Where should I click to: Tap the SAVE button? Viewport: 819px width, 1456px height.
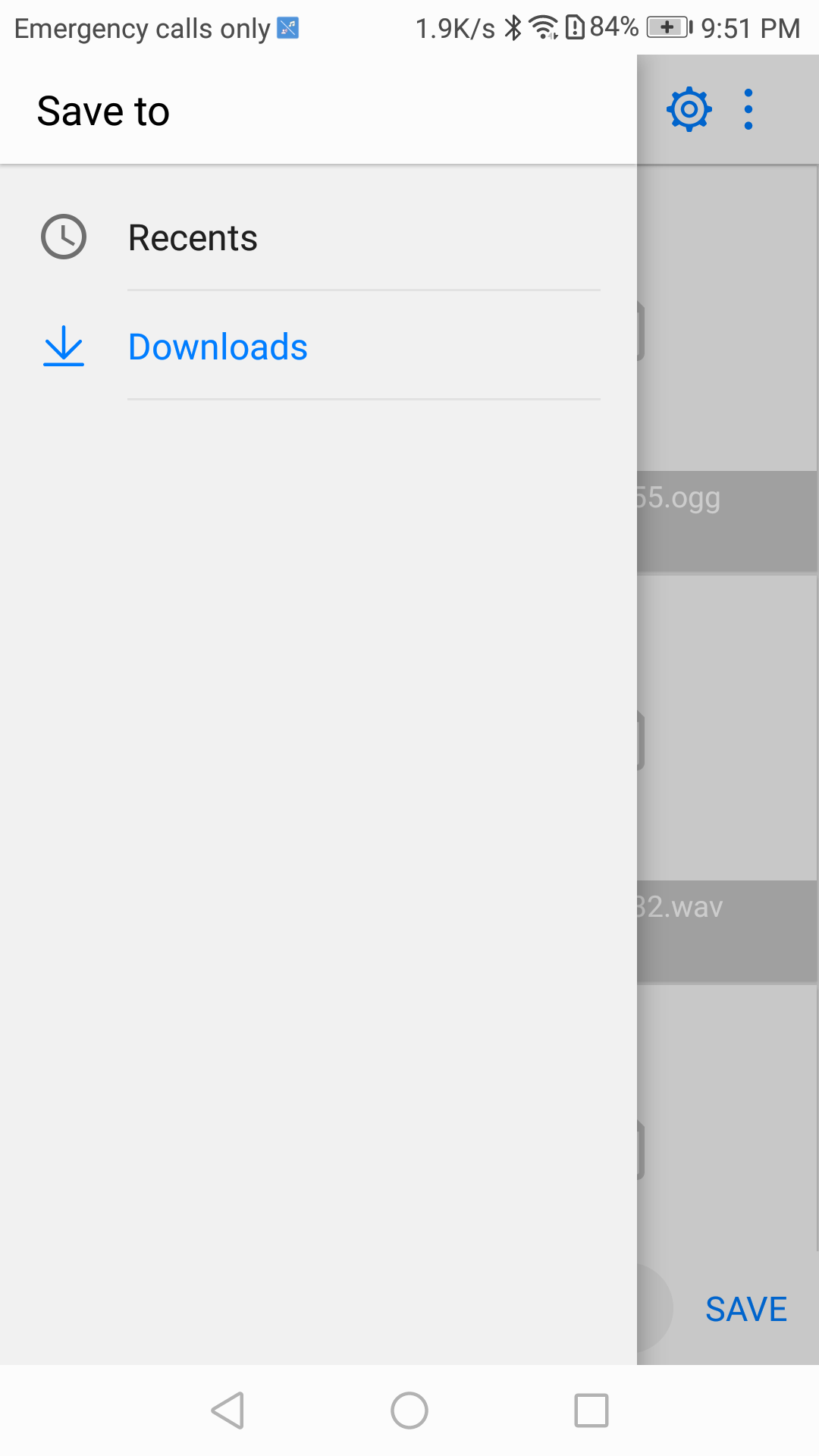[746, 1309]
